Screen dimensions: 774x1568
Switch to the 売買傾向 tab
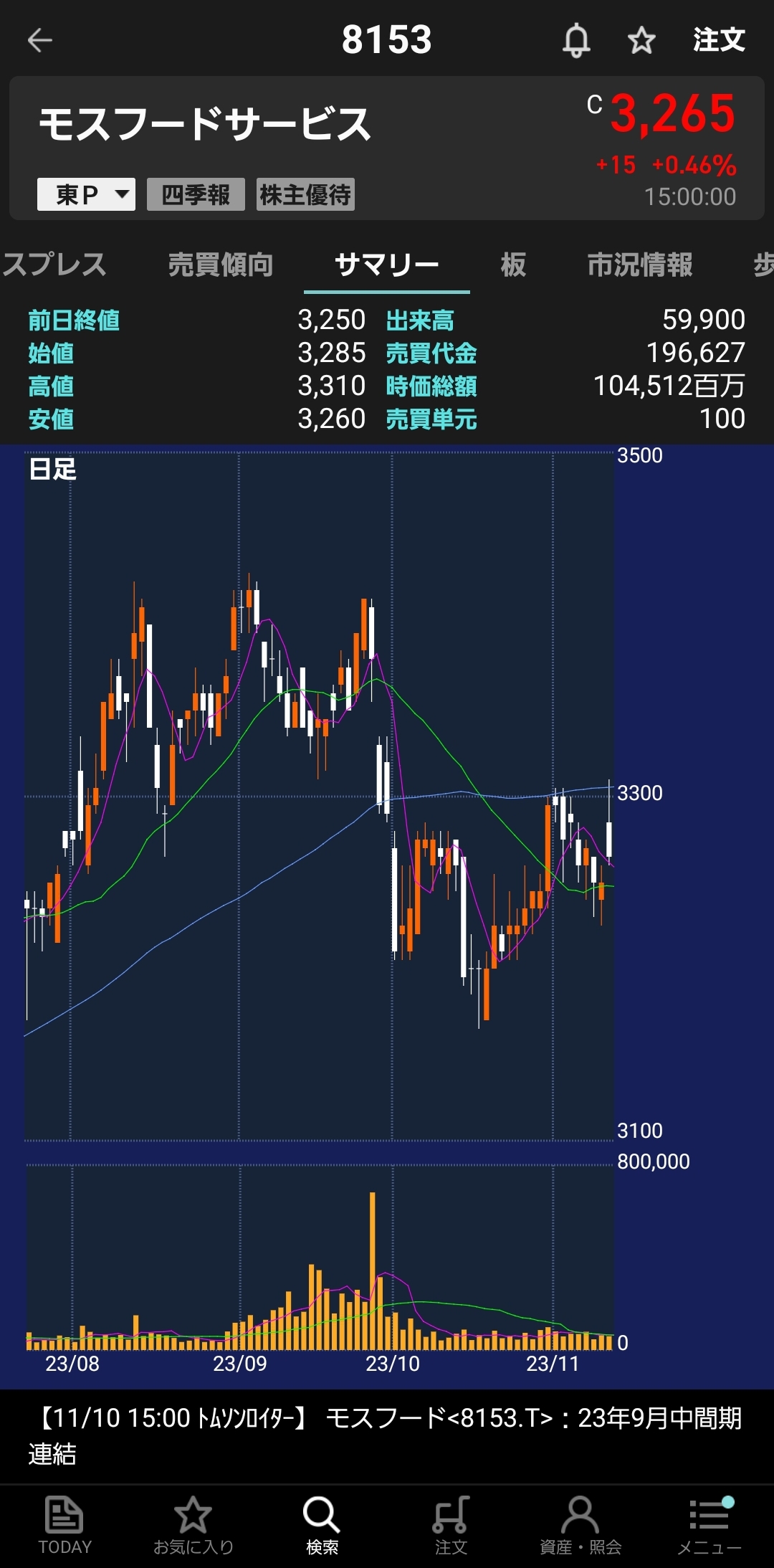(x=221, y=265)
